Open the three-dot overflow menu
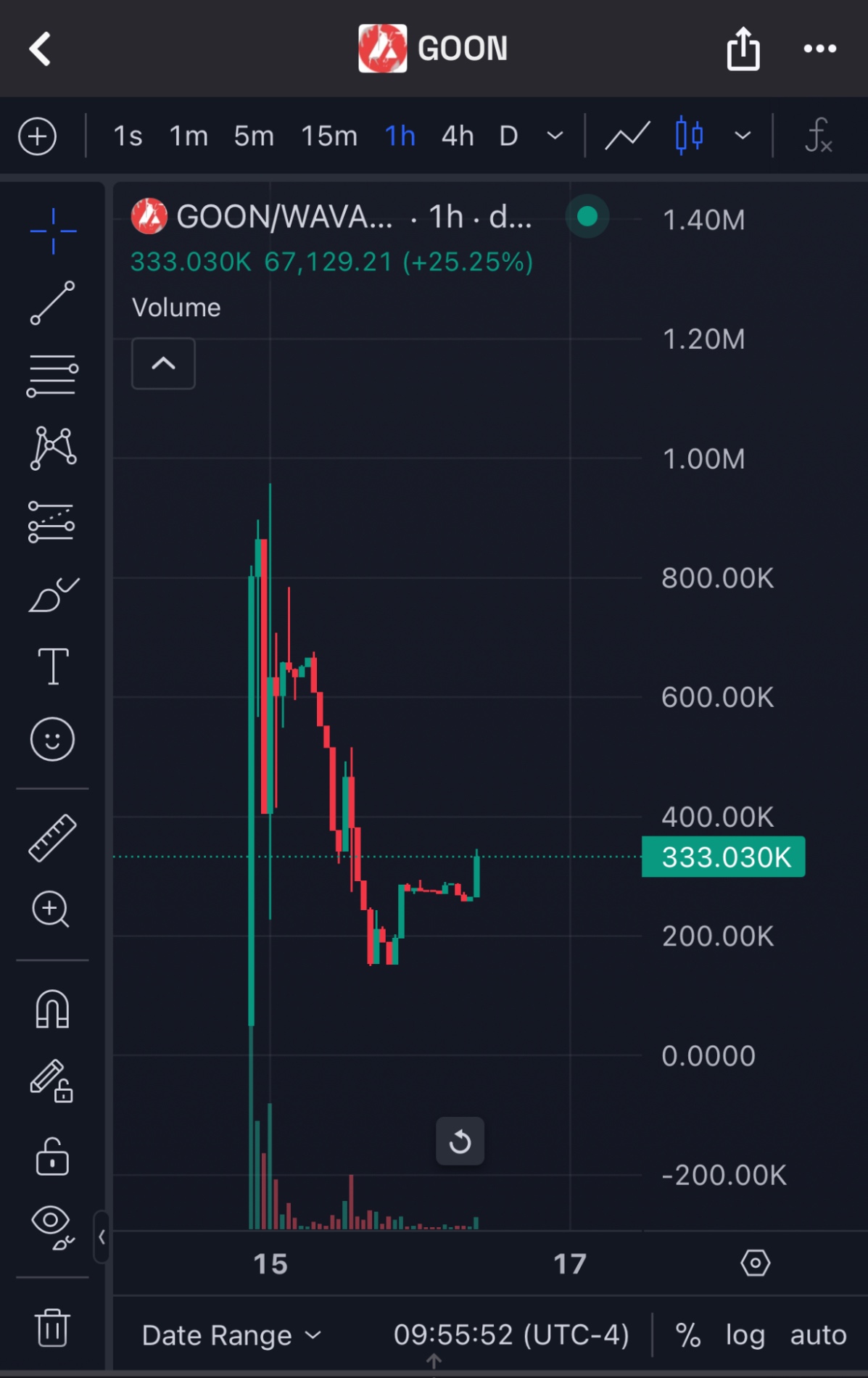 point(820,49)
